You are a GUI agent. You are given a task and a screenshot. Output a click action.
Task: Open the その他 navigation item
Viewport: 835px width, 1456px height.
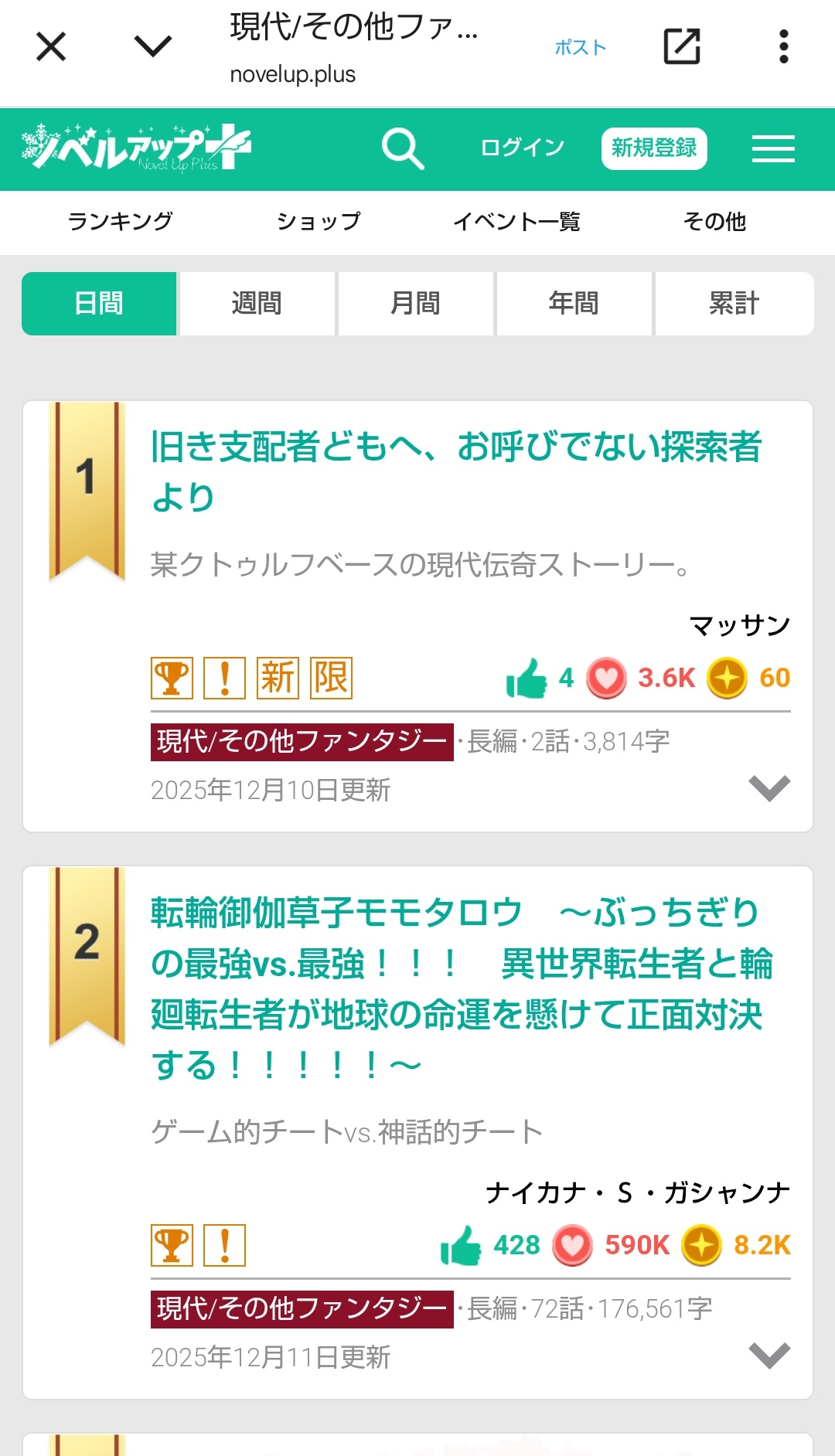714,222
